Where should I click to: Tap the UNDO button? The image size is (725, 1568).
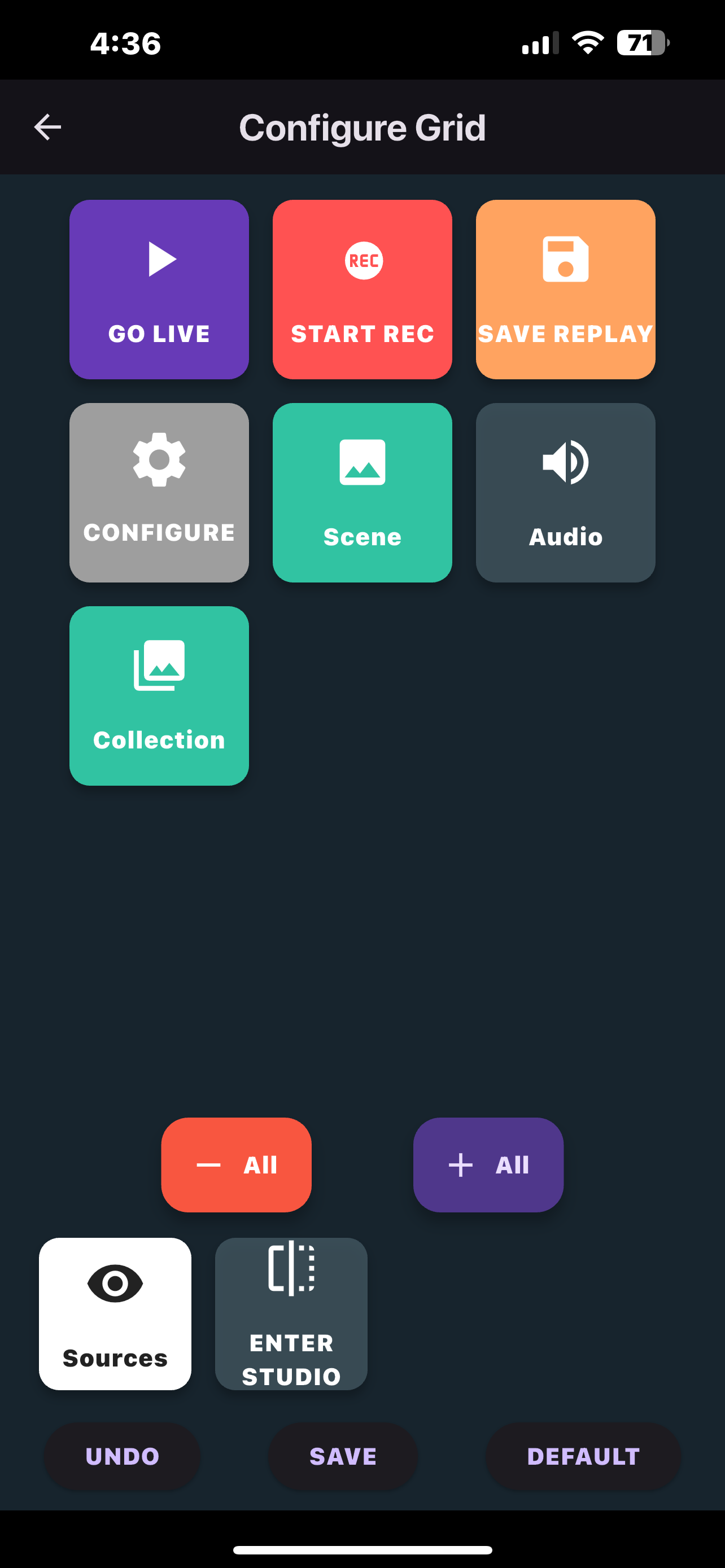[x=123, y=1457]
